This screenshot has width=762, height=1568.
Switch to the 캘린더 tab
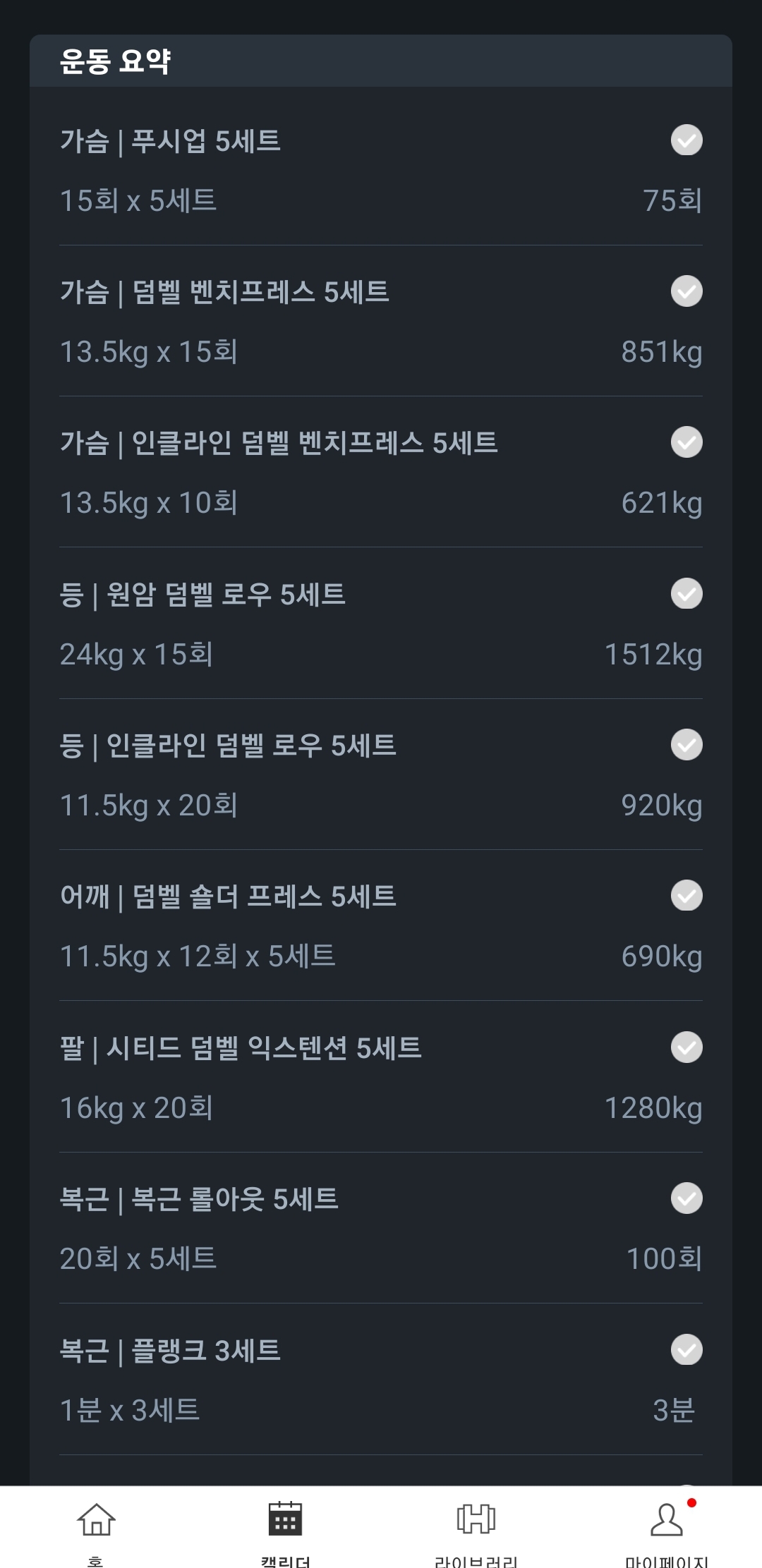[286, 1528]
